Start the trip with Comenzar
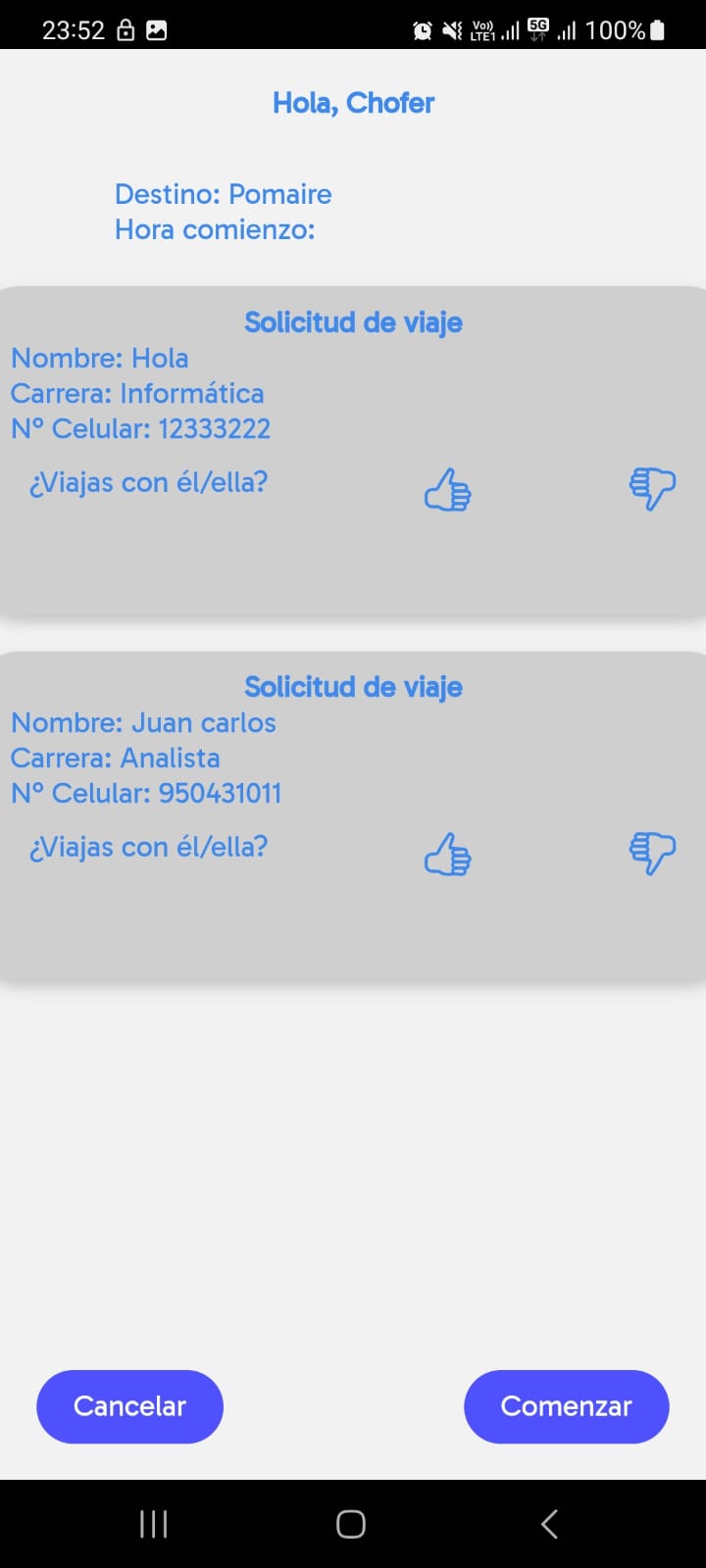This screenshot has width=706, height=1568. pos(566,1406)
